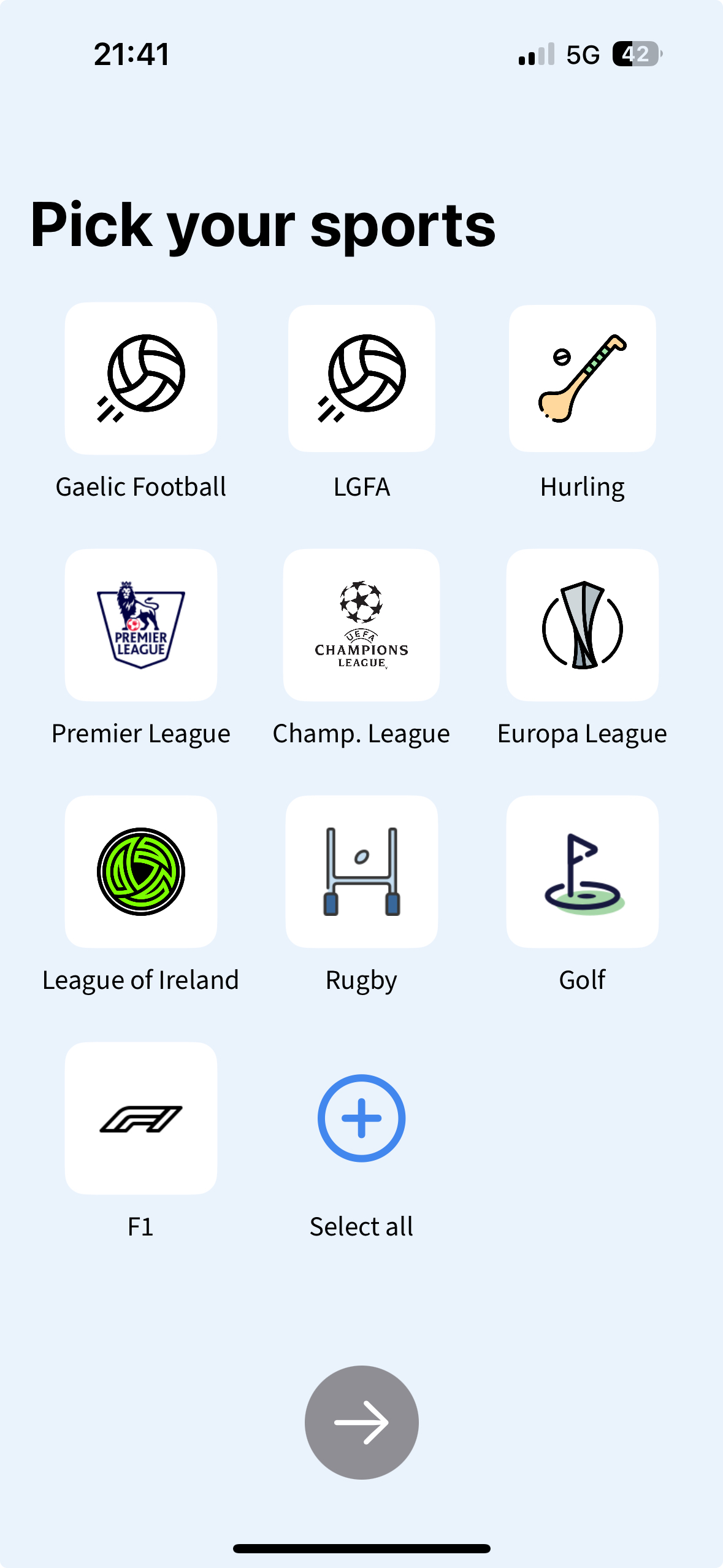723x1568 pixels.
Task: Click the Pick your sports heading
Action: point(263,226)
